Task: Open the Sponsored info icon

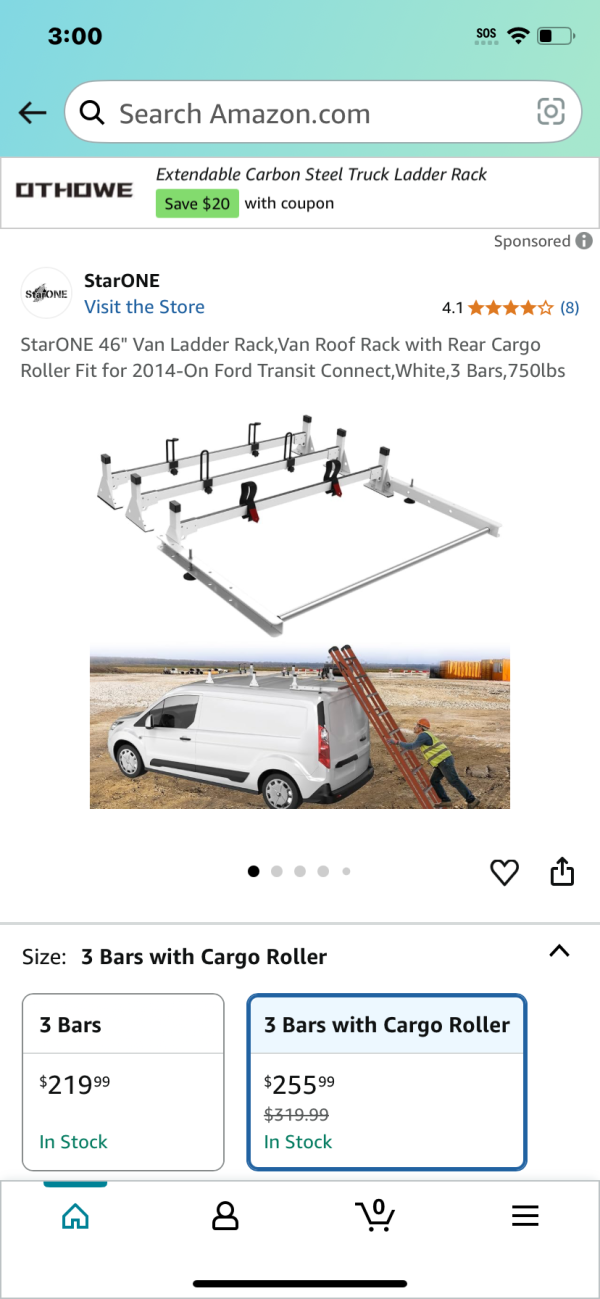Action: [584, 241]
